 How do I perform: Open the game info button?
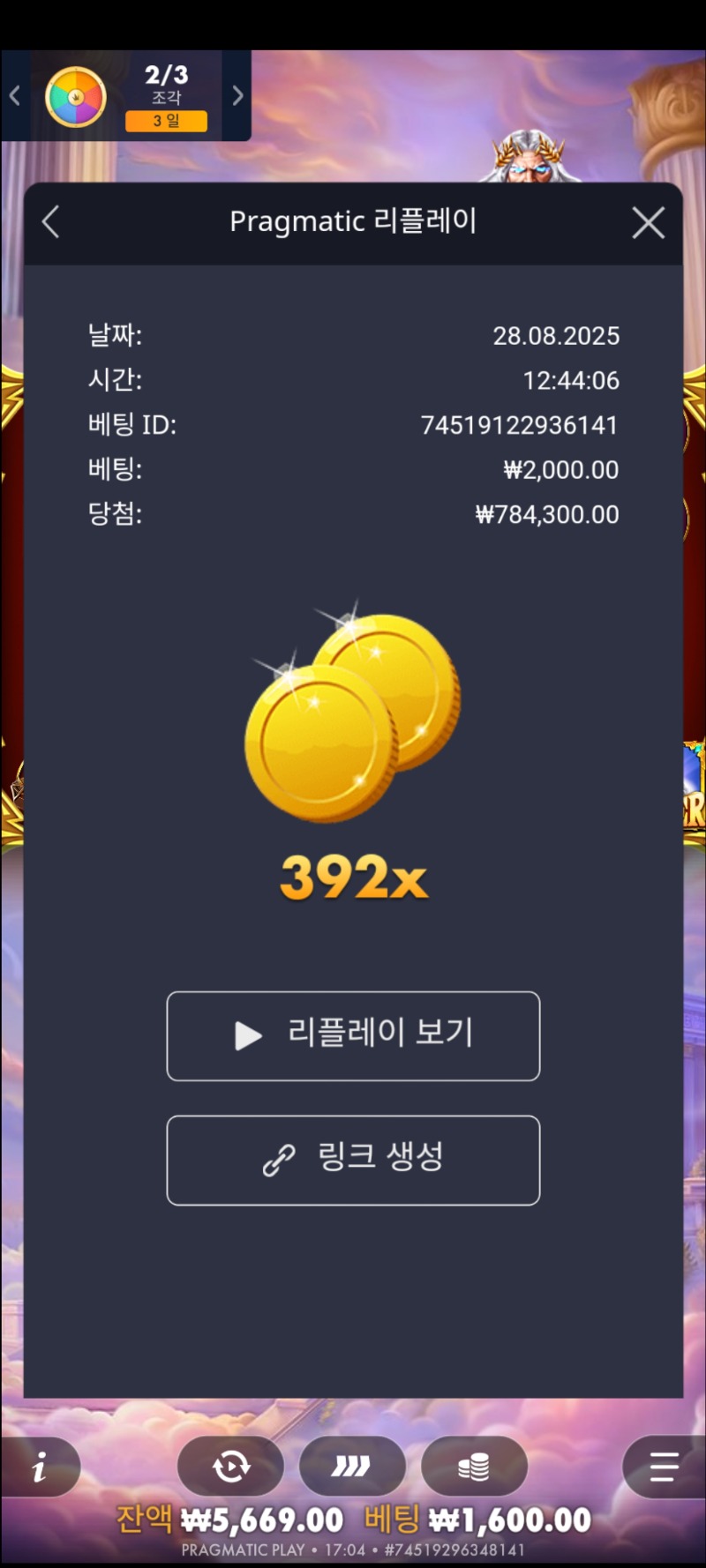click(40, 1467)
